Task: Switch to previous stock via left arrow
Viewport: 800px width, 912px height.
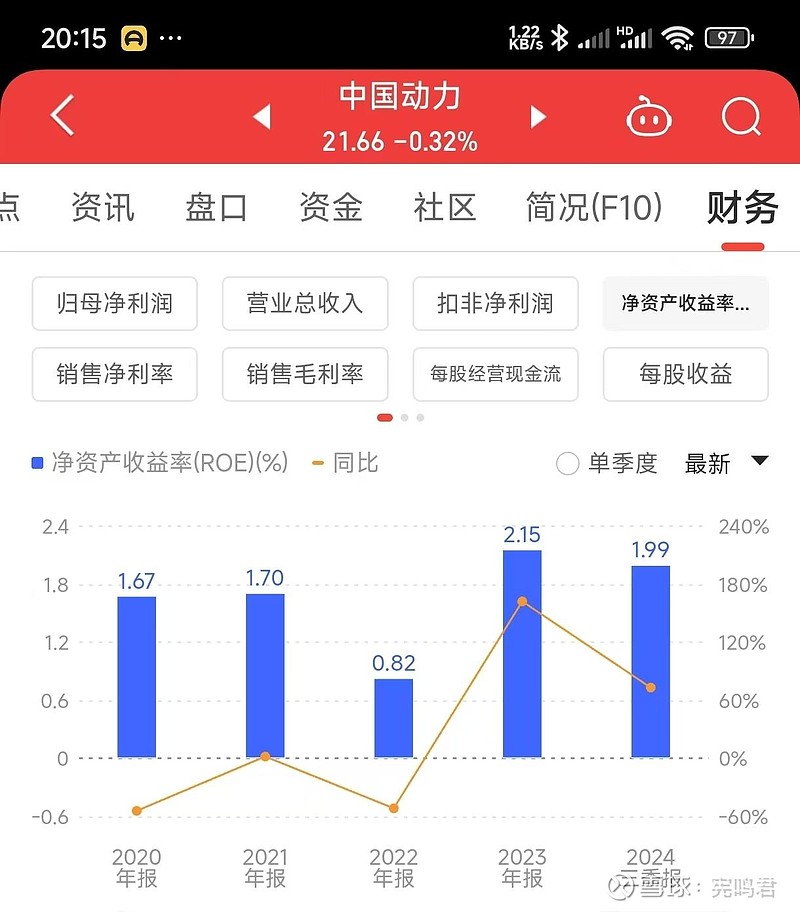Action: click(262, 117)
